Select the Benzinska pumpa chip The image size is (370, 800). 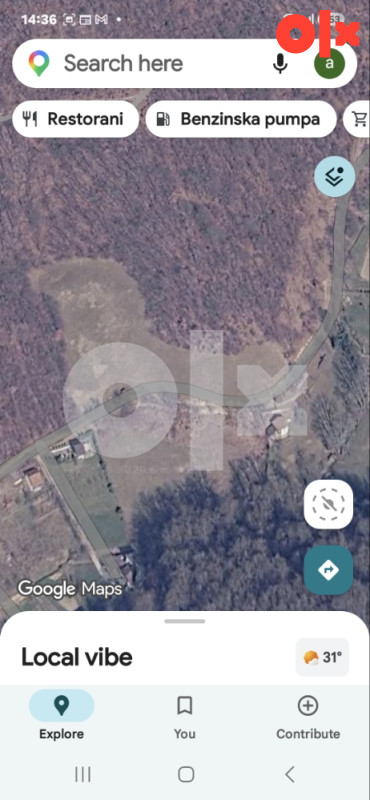click(241, 119)
